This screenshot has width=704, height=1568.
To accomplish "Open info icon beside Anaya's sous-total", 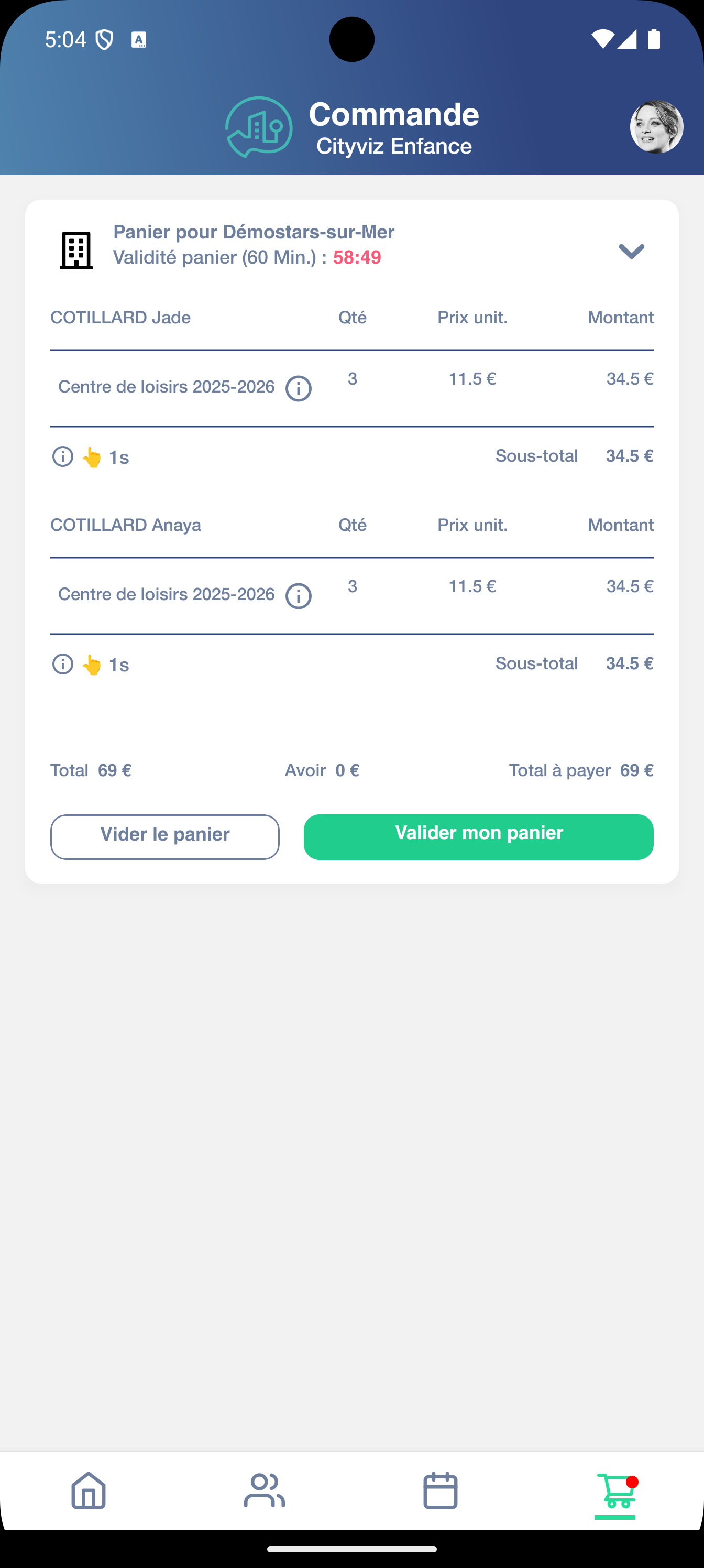I will pos(63,664).
